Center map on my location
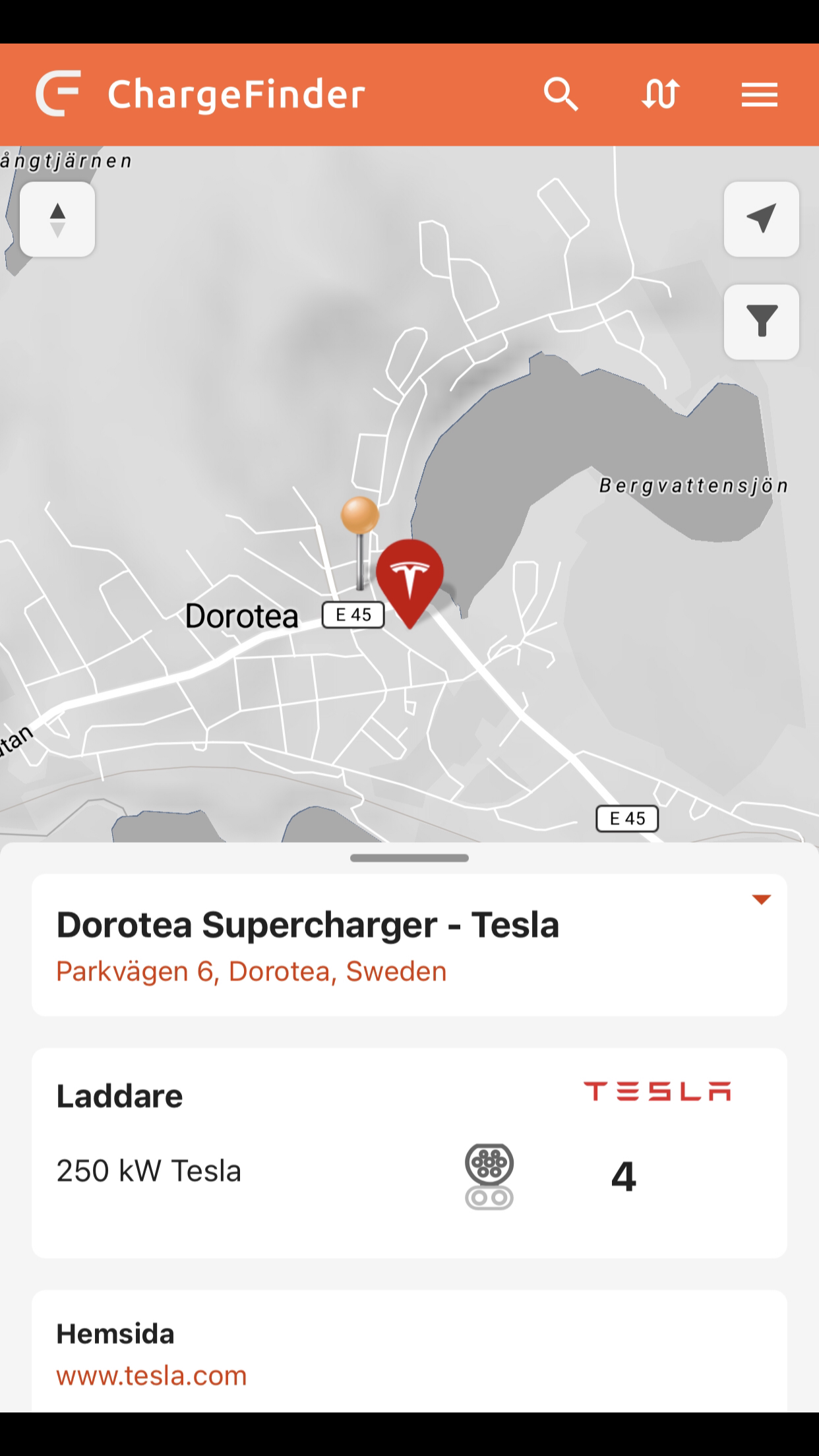 pyautogui.click(x=761, y=220)
